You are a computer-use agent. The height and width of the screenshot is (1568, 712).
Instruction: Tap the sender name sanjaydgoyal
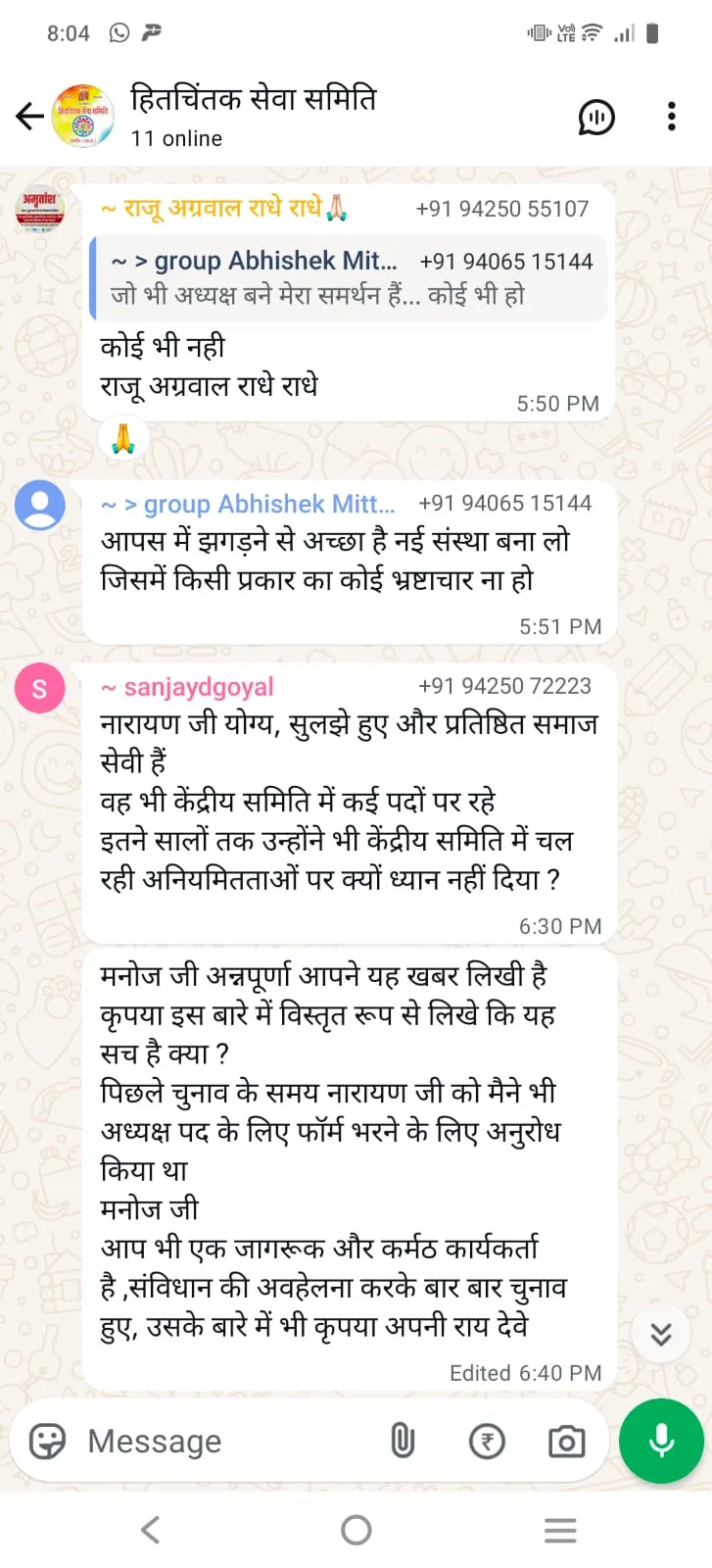199,687
